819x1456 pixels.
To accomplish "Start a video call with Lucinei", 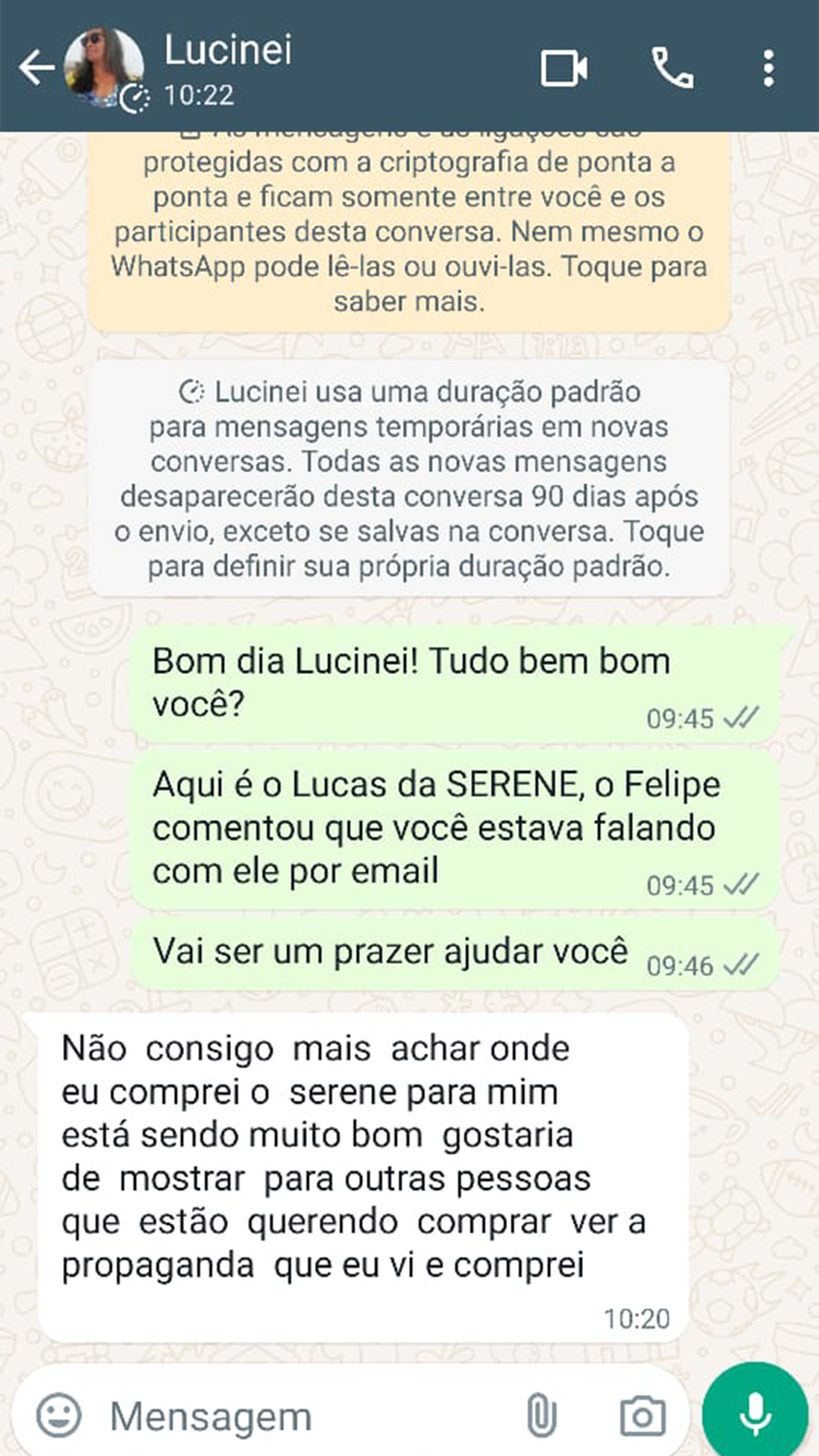I will [x=563, y=69].
